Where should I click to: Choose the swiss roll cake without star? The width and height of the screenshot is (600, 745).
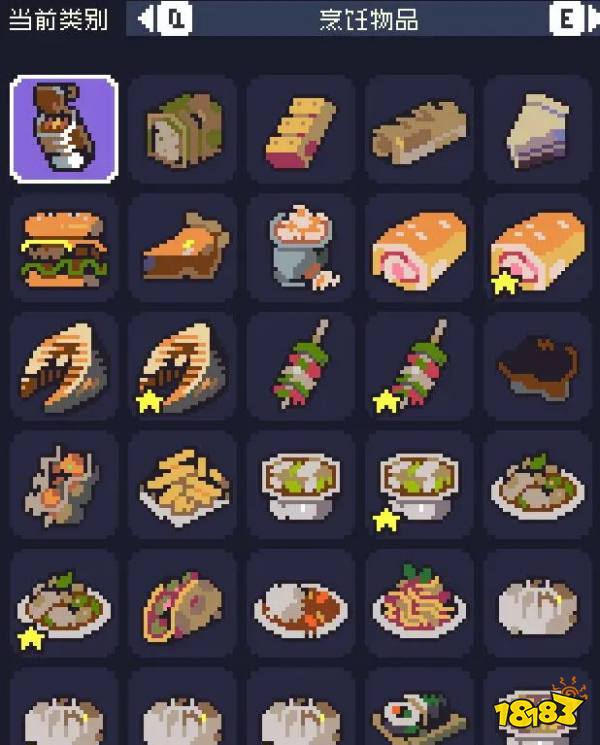[x=418, y=247]
